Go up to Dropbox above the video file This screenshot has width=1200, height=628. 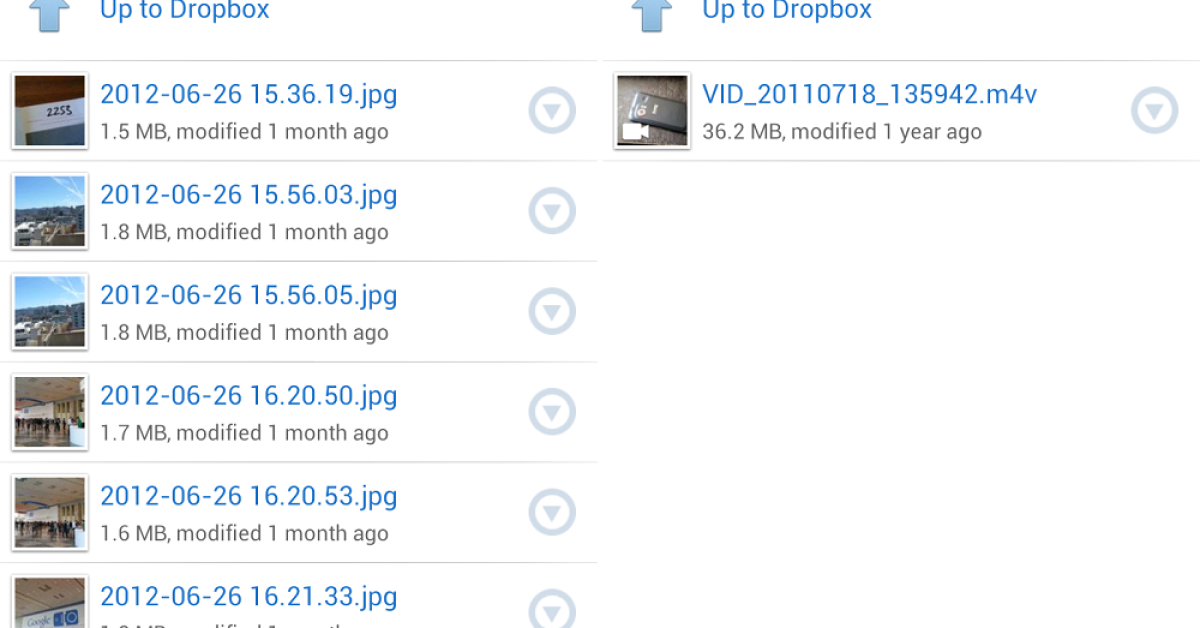pyautogui.click(x=786, y=12)
